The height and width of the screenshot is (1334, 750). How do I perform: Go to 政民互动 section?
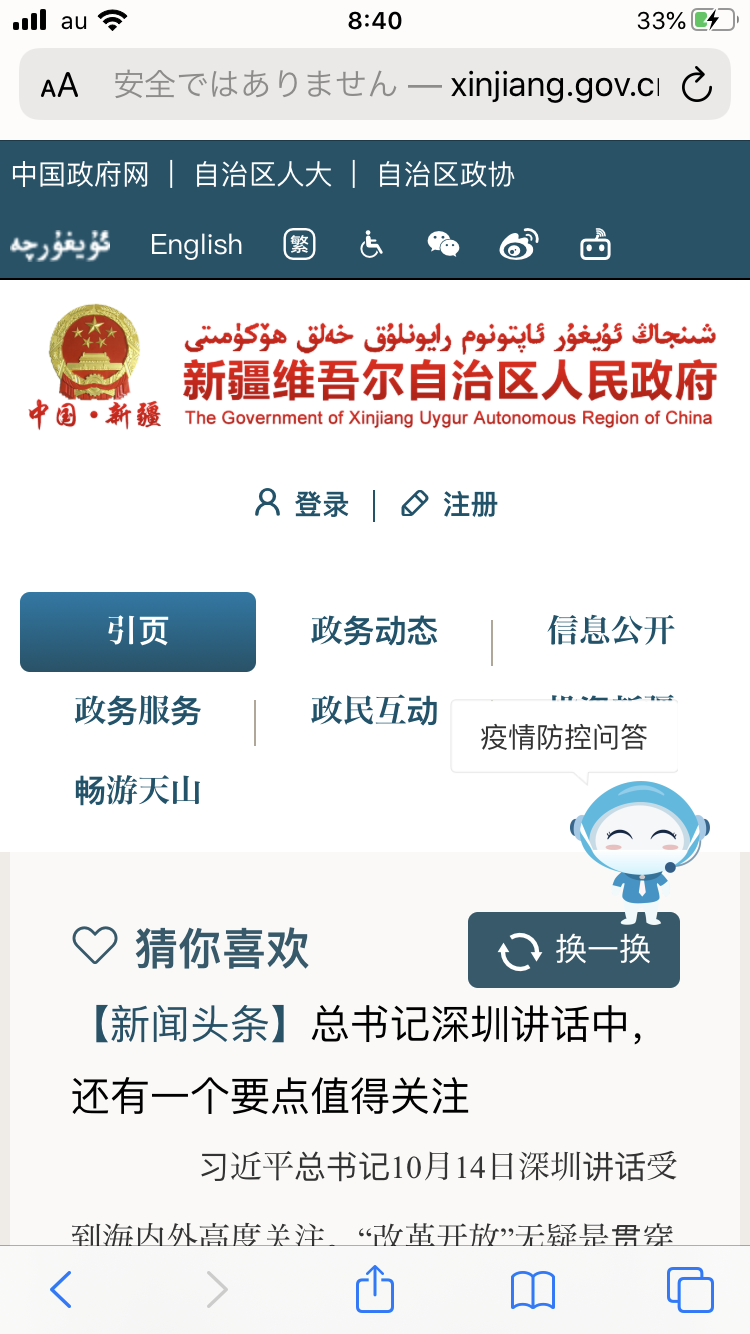click(x=374, y=711)
